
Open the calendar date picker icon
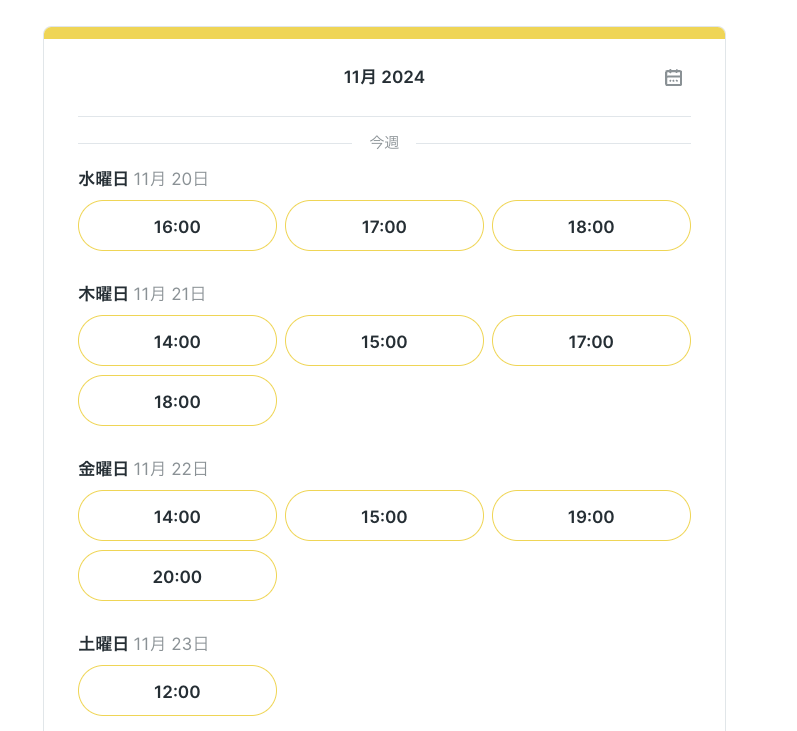click(673, 78)
